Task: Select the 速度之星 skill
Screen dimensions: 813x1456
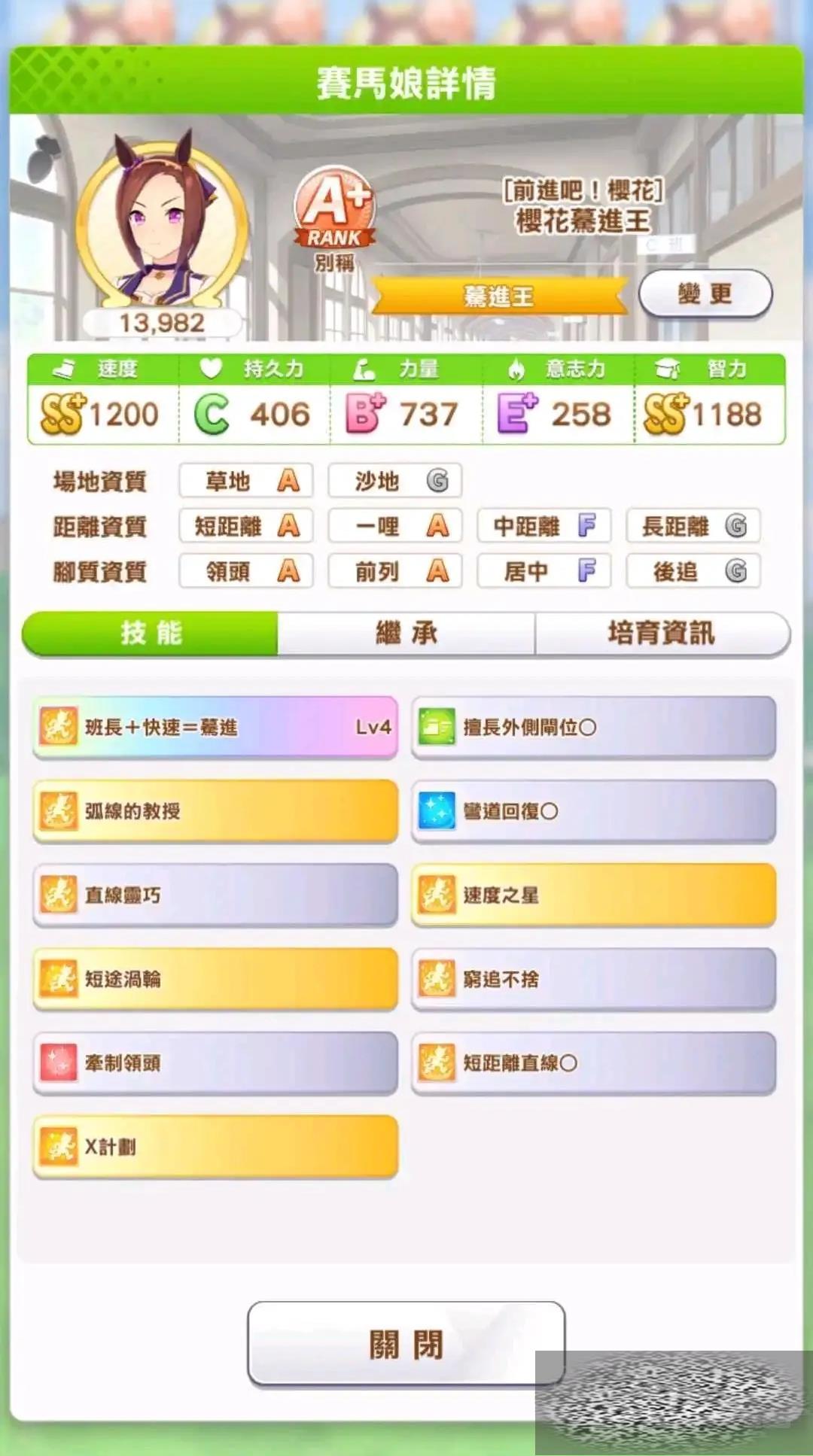Action: [x=593, y=895]
